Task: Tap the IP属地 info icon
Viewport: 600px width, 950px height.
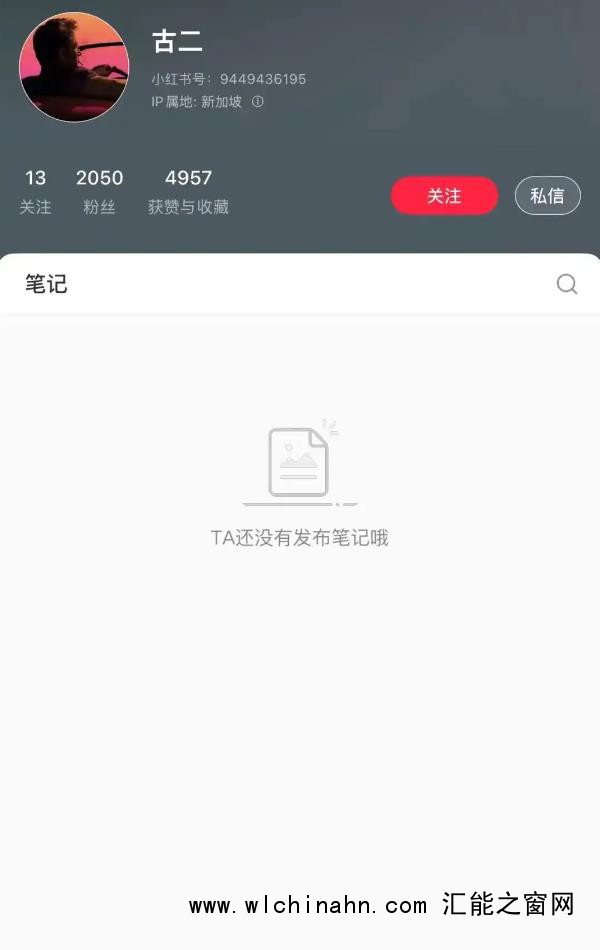Action: (x=258, y=102)
